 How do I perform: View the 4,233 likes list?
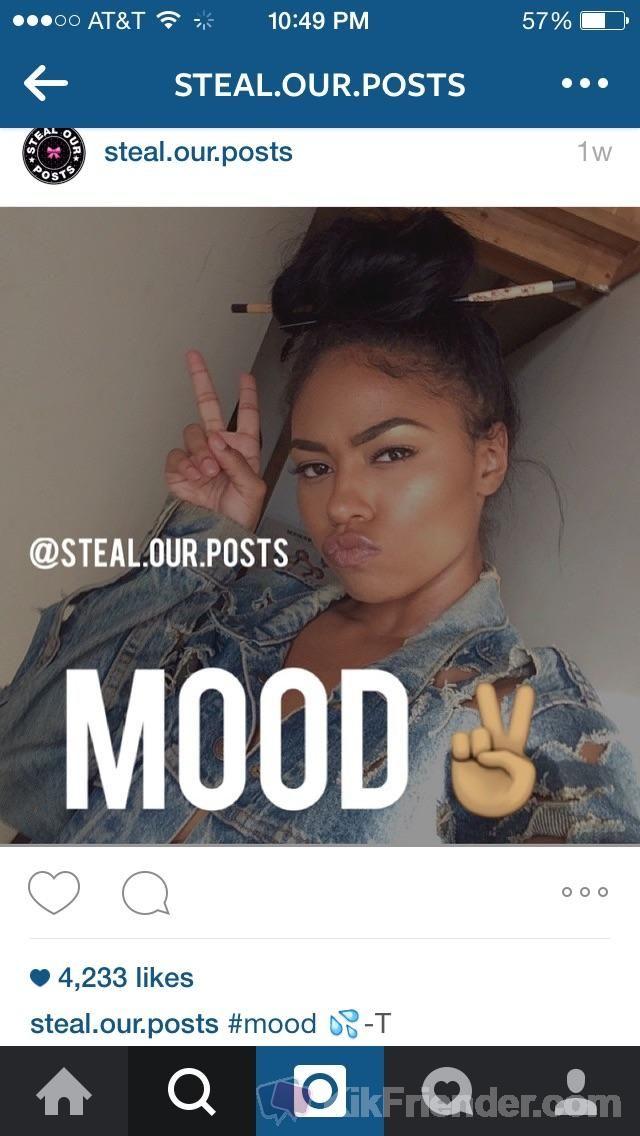coord(125,977)
